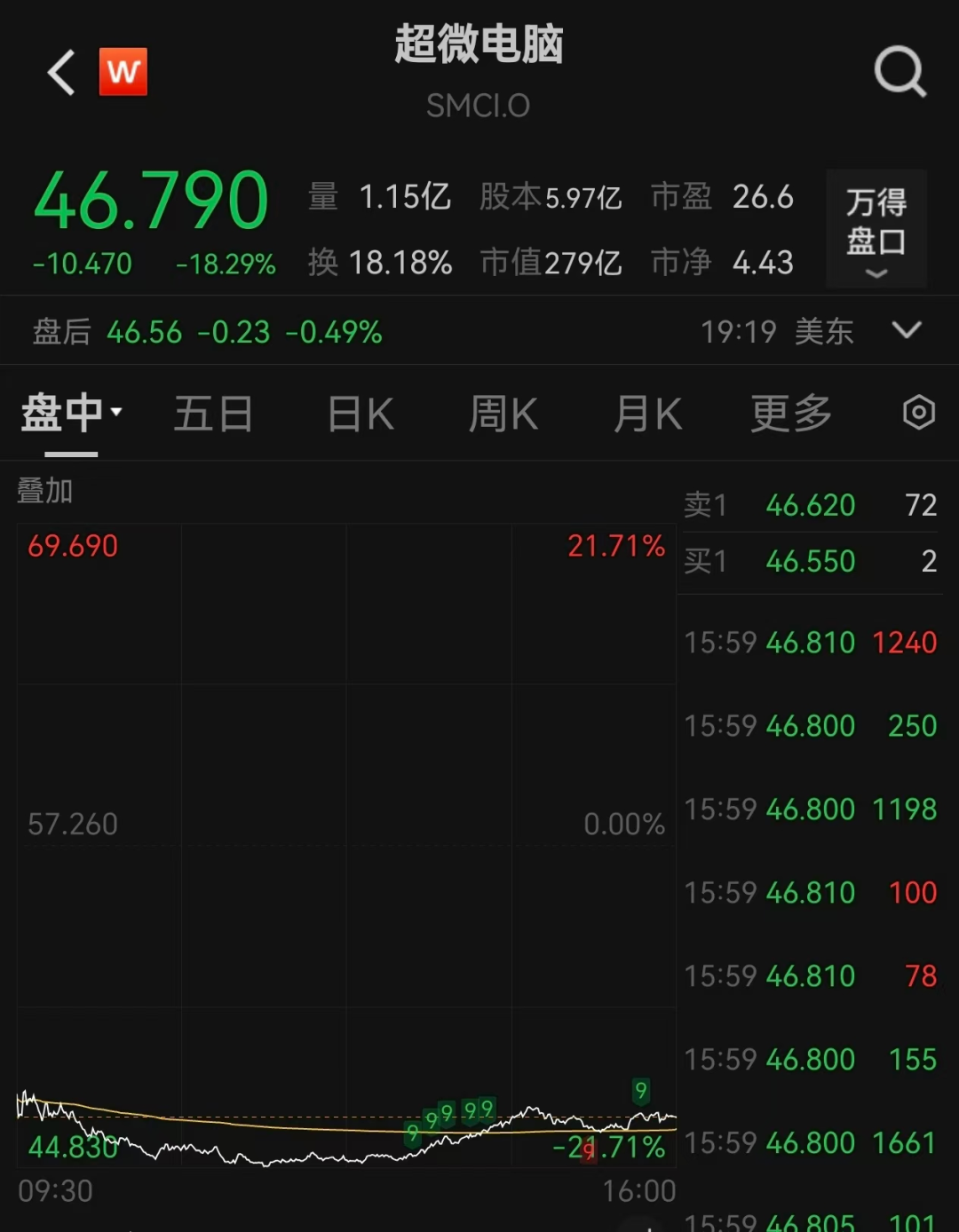Tap 叠加 to overlay another quote
The width and height of the screenshot is (959, 1232).
pos(45,490)
